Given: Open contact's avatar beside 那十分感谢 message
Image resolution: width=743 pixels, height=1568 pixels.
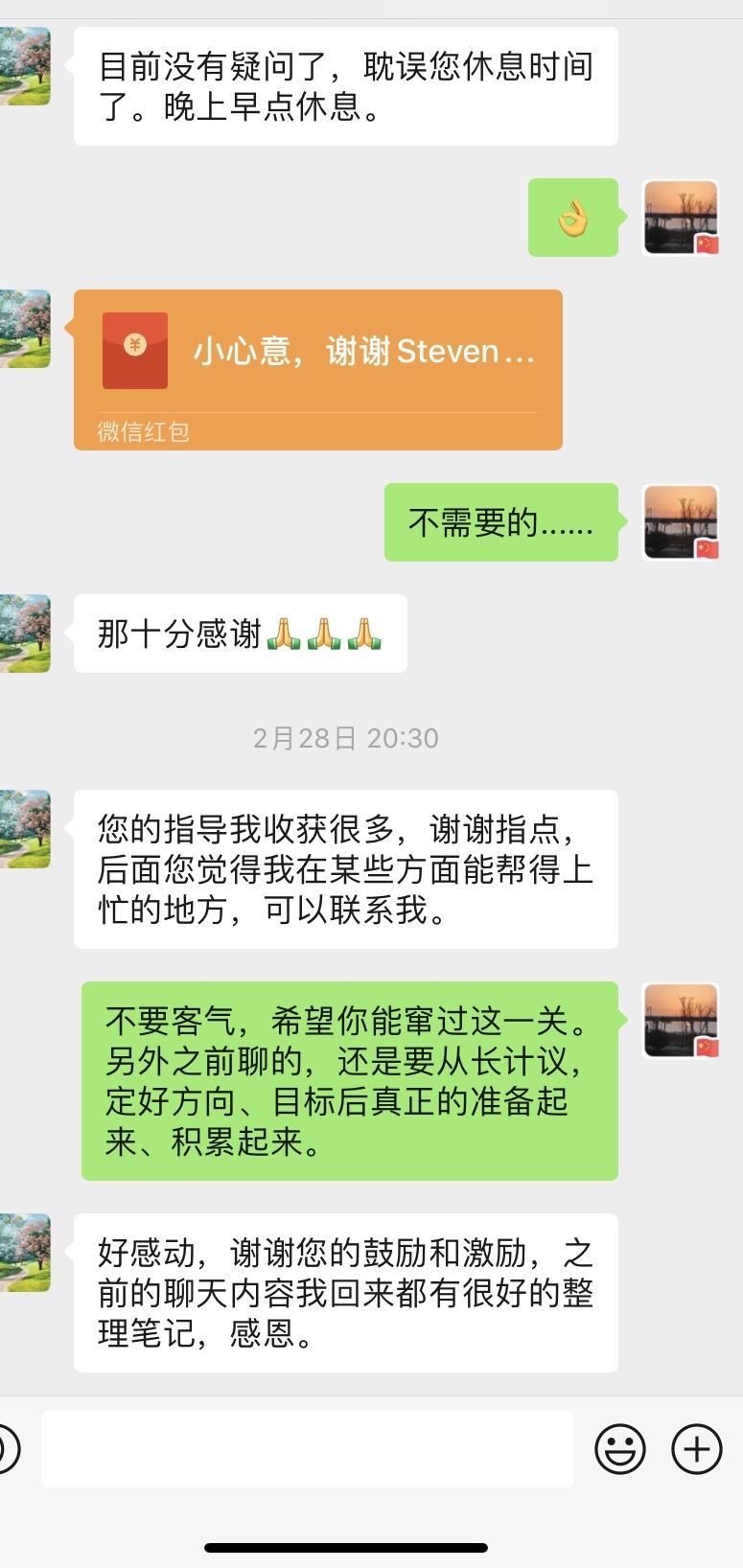Looking at the screenshot, I should click(x=26, y=633).
